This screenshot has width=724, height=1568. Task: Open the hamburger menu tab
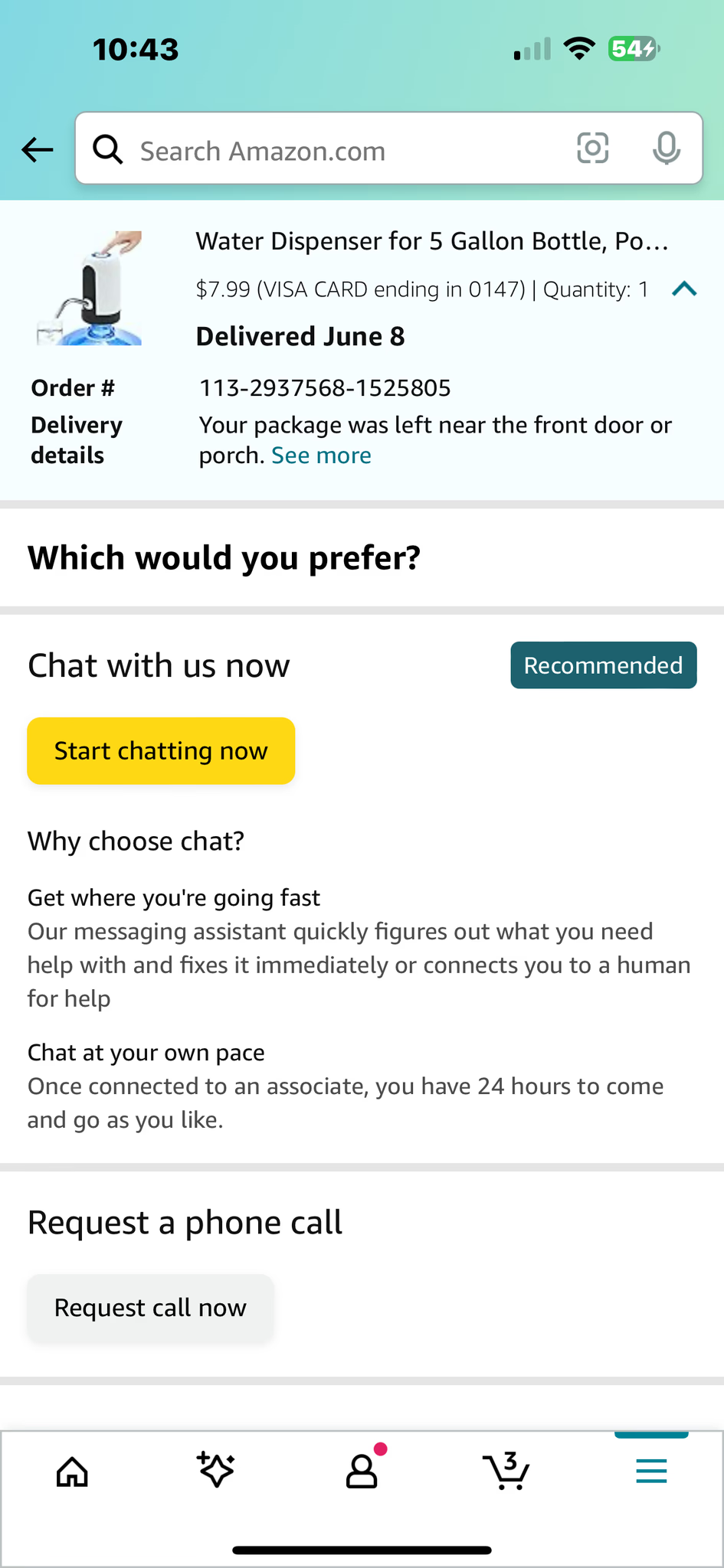[651, 1471]
